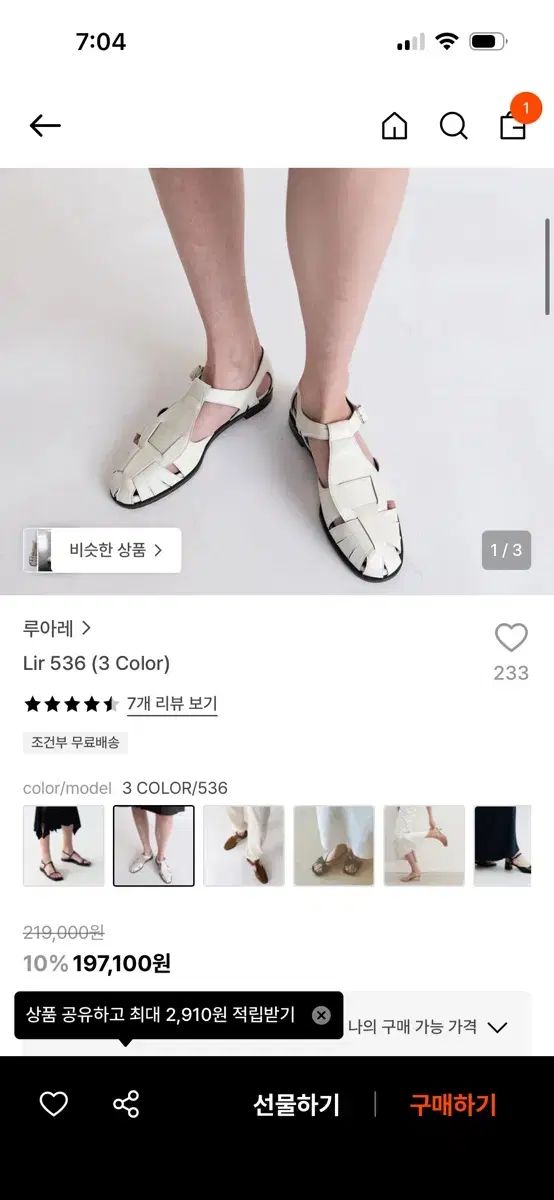The width and height of the screenshot is (554, 1200).
Task: Tap the 선물하기 gift button
Action: 297,1105
